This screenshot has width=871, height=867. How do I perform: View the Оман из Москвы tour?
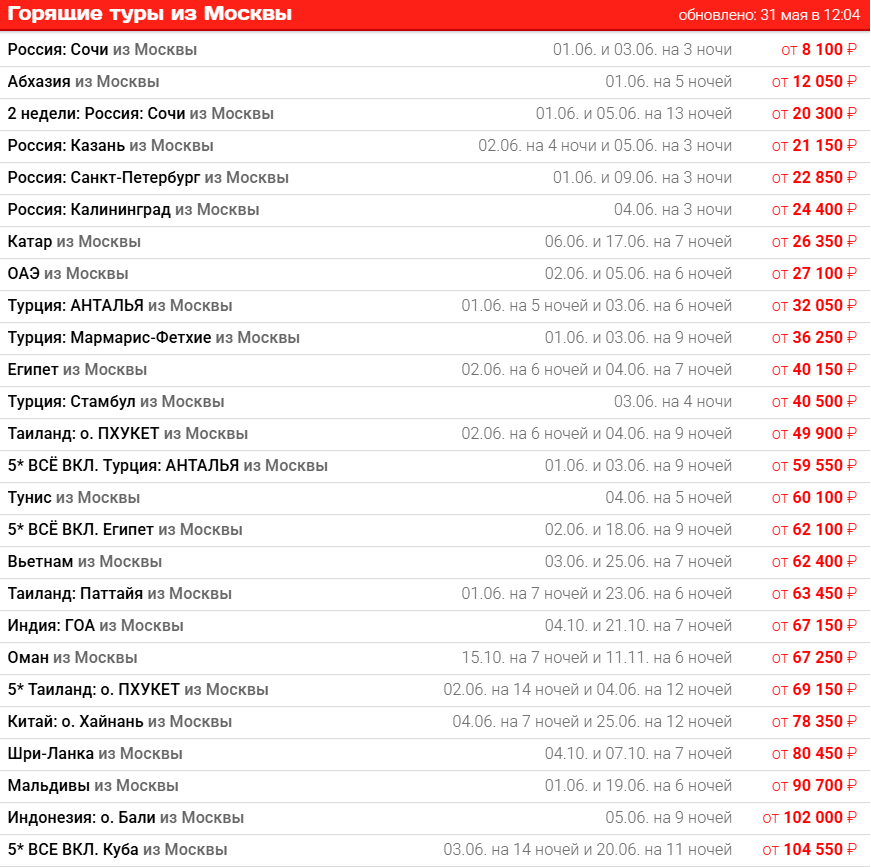(72, 657)
